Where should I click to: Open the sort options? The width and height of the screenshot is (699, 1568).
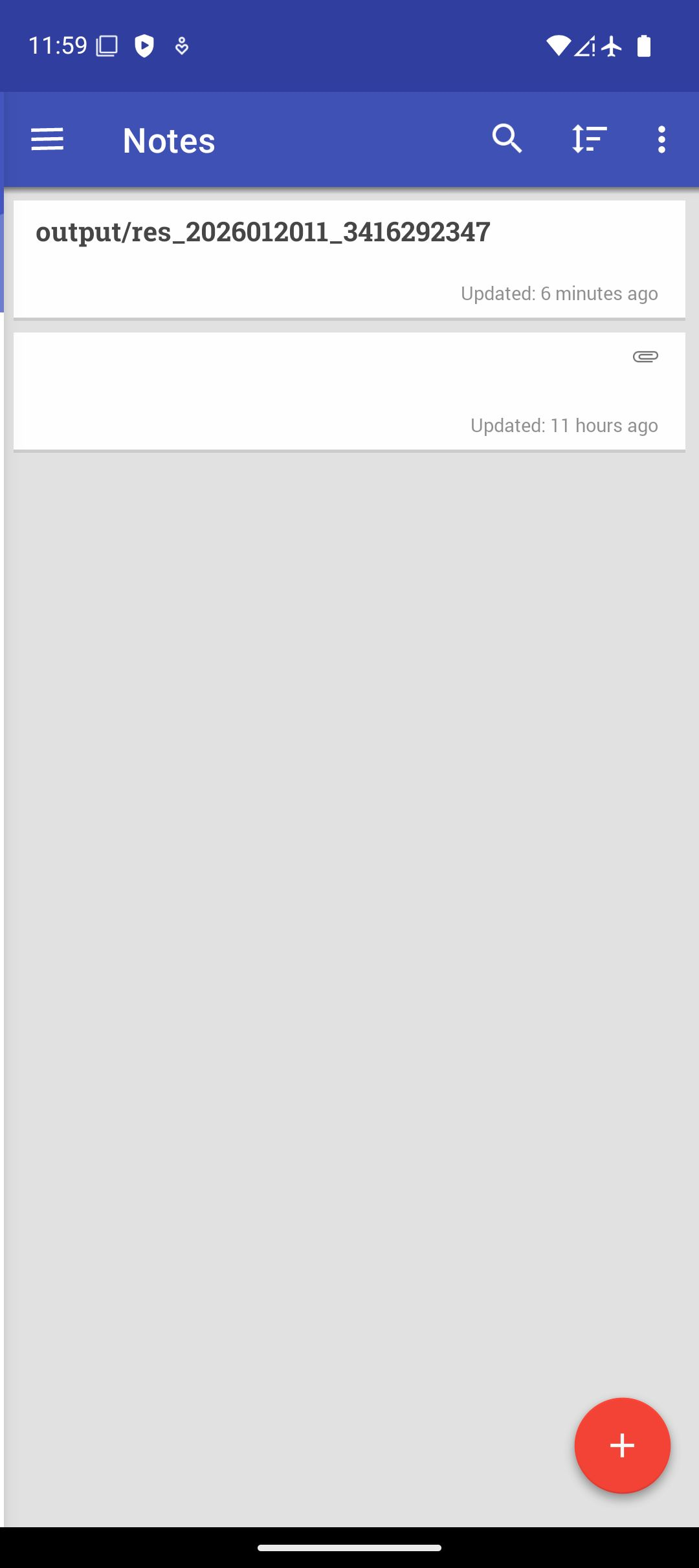pos(589,139)
